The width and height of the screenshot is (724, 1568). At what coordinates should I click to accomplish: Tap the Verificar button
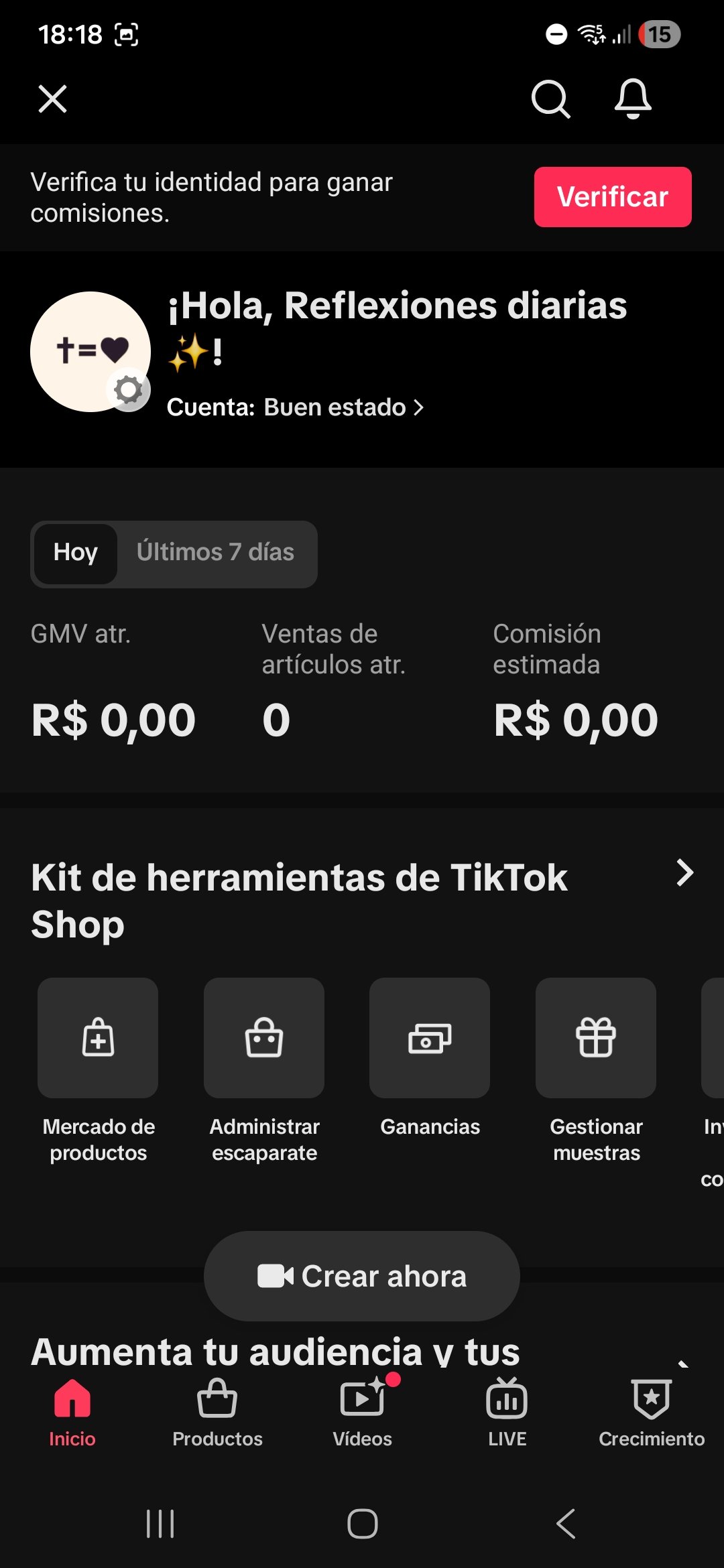613,197
